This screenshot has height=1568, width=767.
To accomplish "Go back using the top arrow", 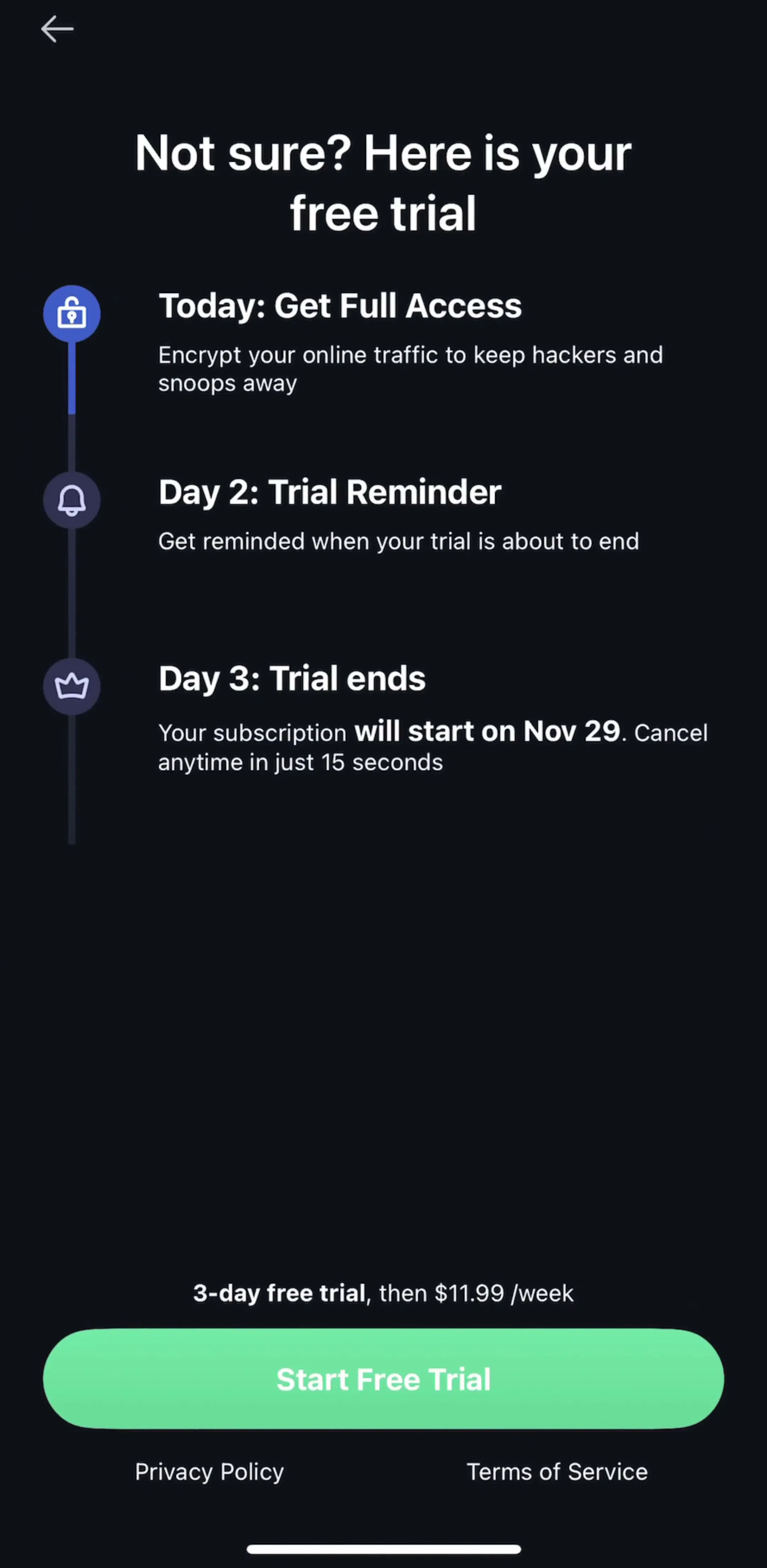I will [57, 29].
